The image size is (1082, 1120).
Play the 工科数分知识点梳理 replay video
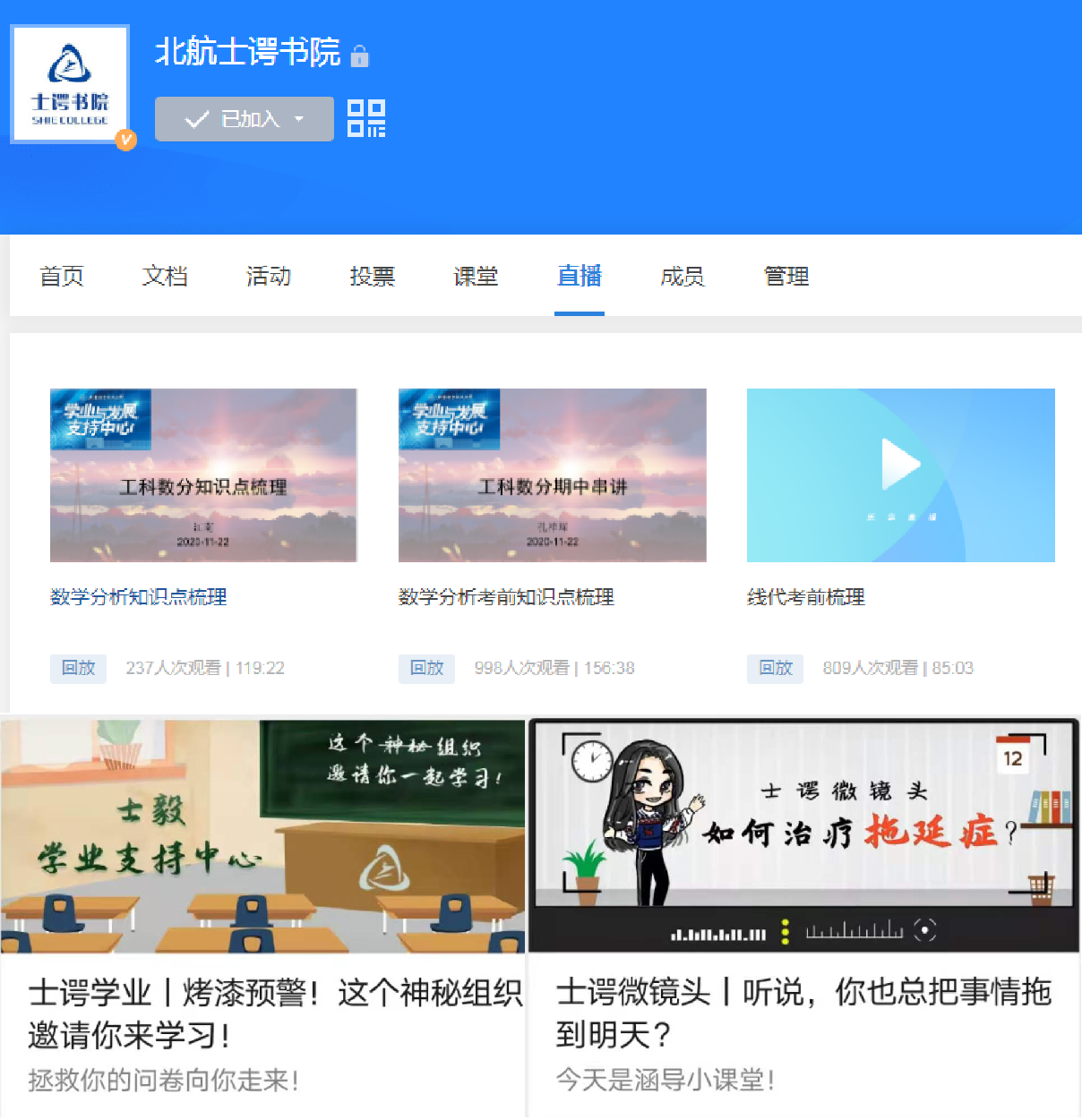203,475
